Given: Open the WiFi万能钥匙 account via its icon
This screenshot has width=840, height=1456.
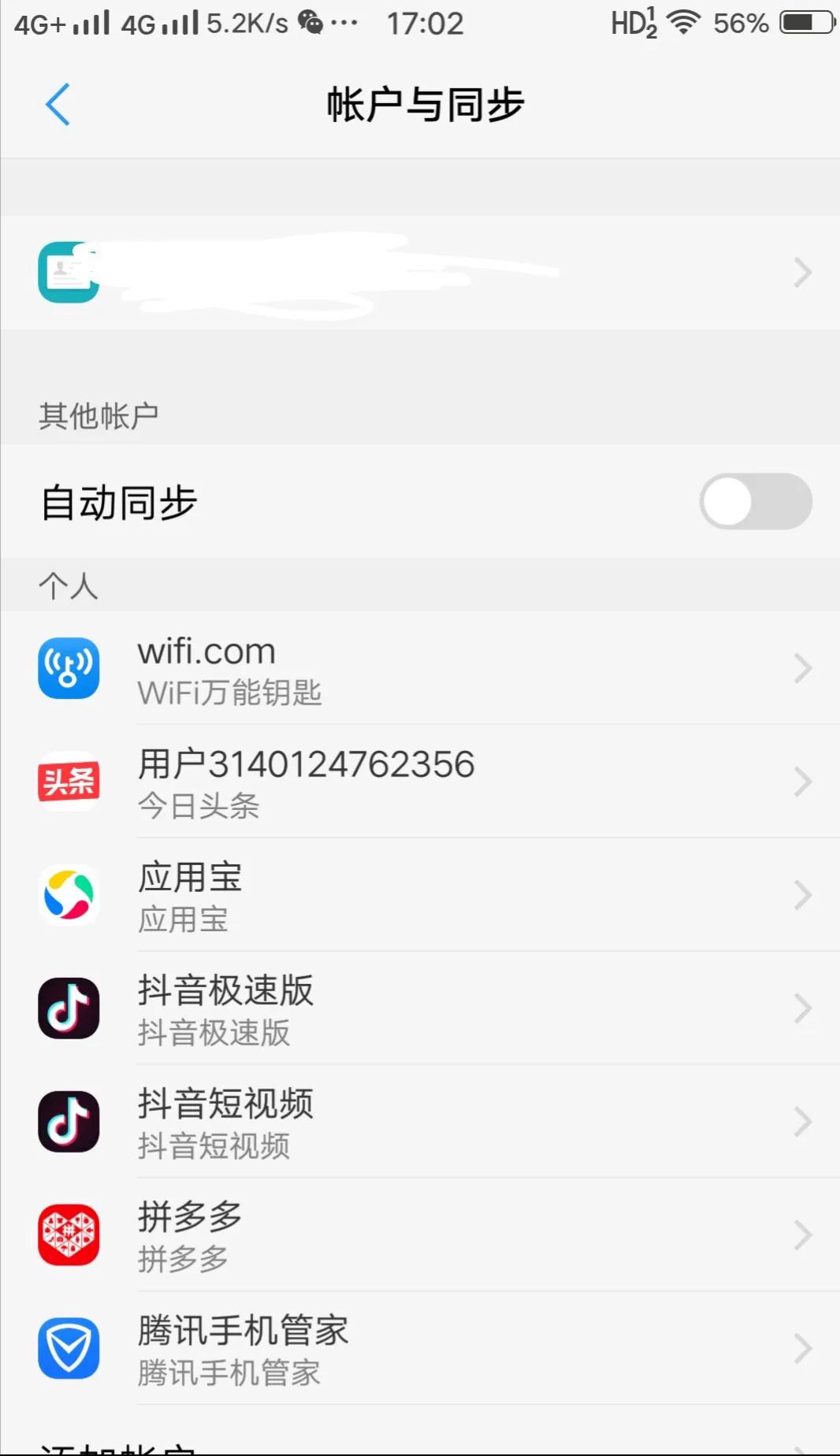Looking at the screenshot, I should [69, 668].
